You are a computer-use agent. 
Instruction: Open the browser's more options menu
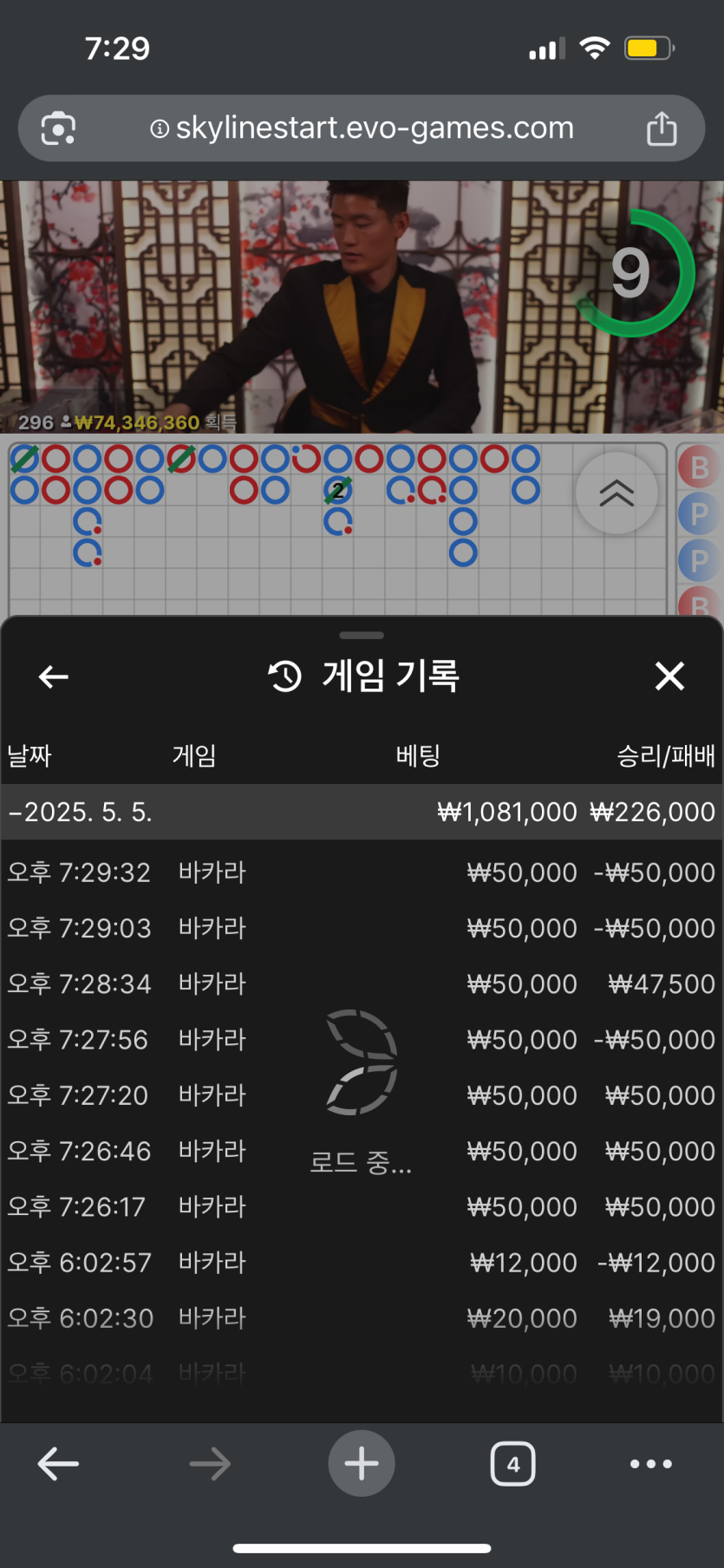pyautogui.click(x=650, y=1464)
